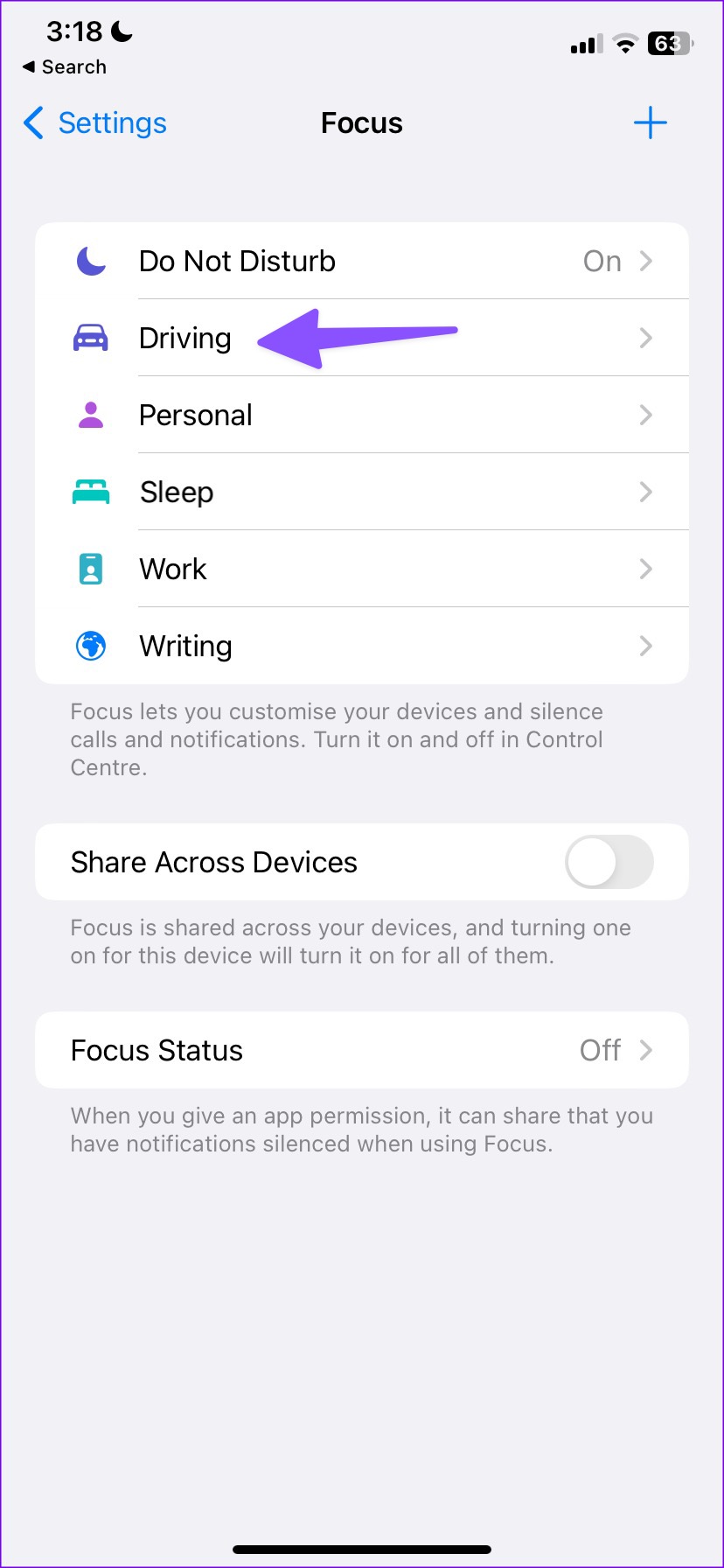Image resolution: width=724 pixels, height=1568 pixels.
Task: Go back to Settings
Action: coord(93,123)
